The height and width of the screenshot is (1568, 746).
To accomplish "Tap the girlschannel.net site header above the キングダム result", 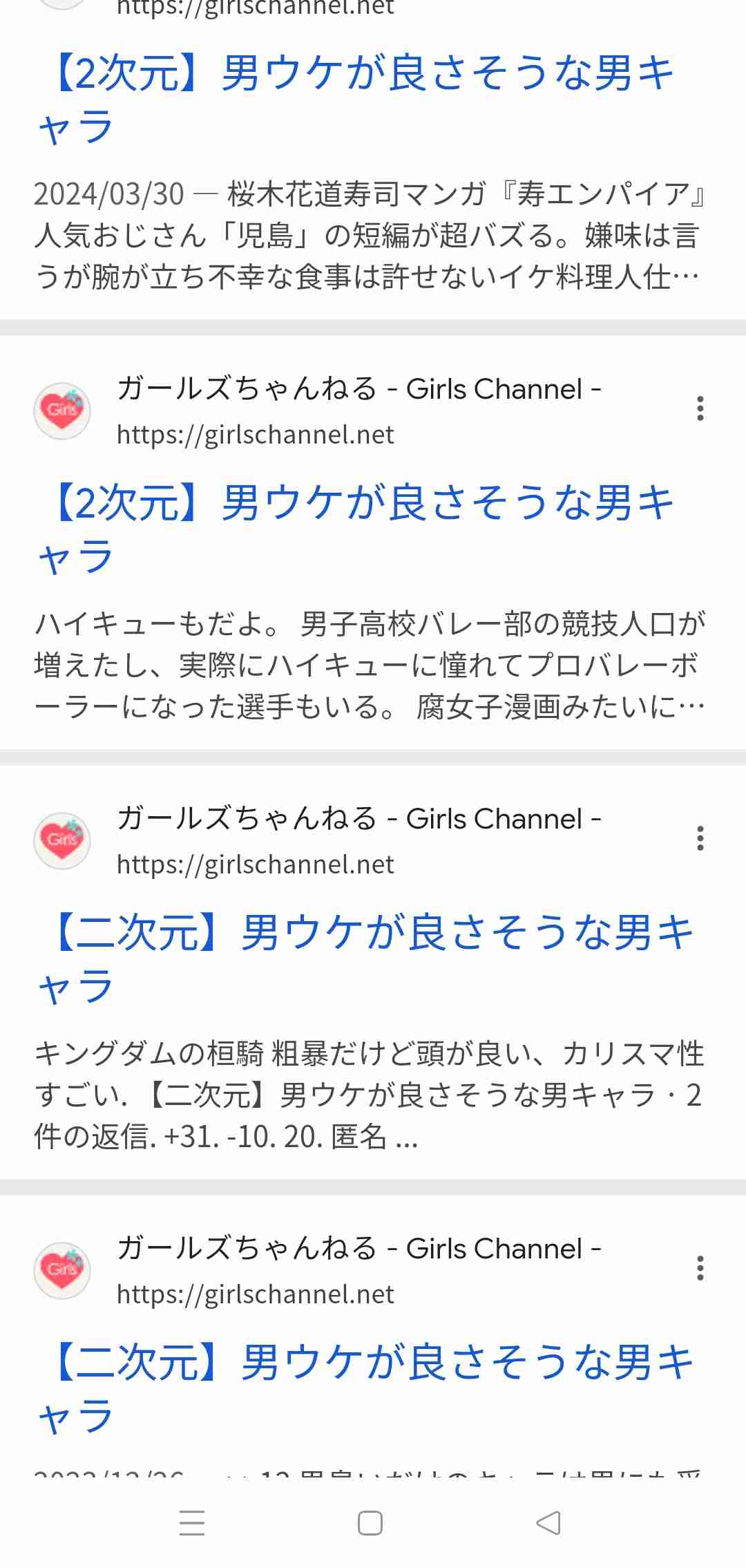I will click(318, 840).
